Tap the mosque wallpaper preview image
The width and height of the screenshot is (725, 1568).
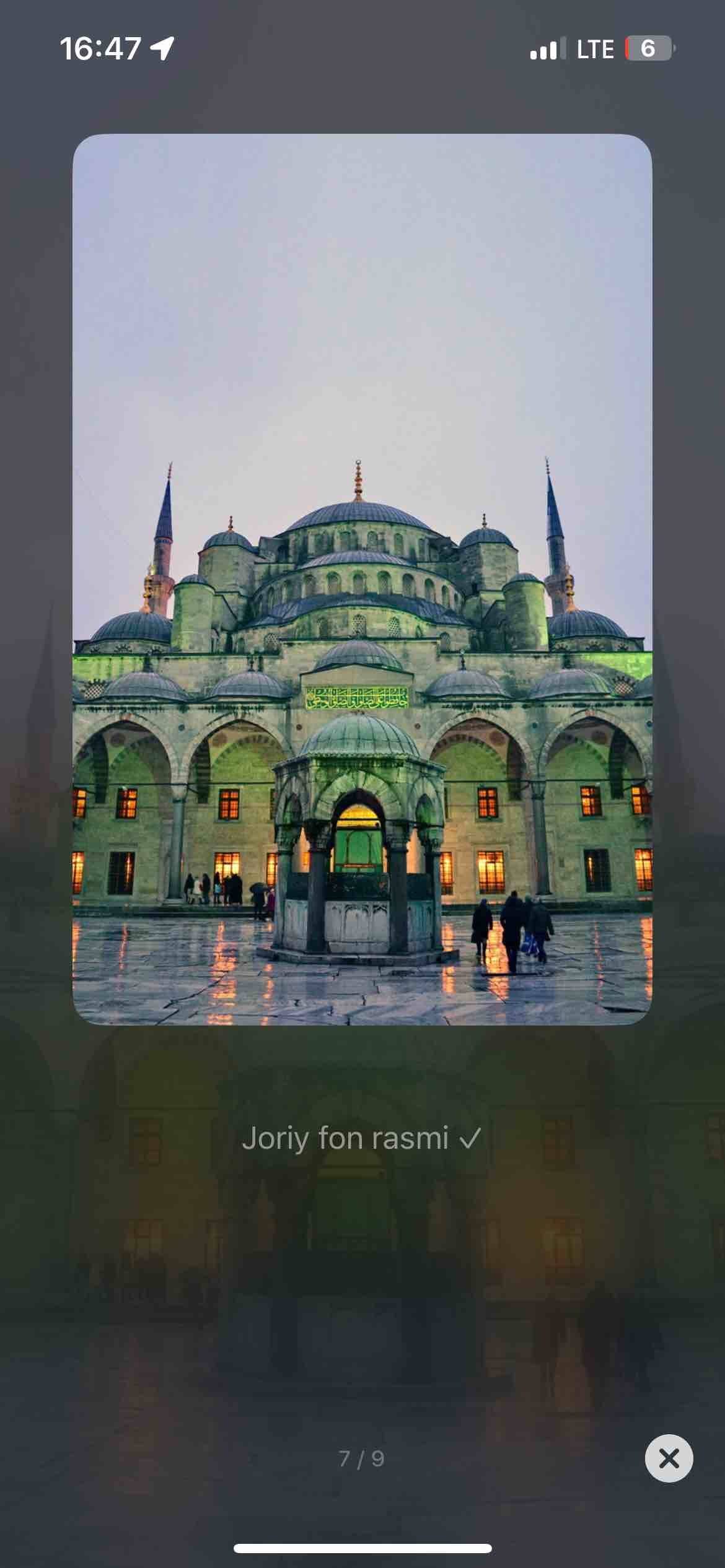(x=362, y=579)
